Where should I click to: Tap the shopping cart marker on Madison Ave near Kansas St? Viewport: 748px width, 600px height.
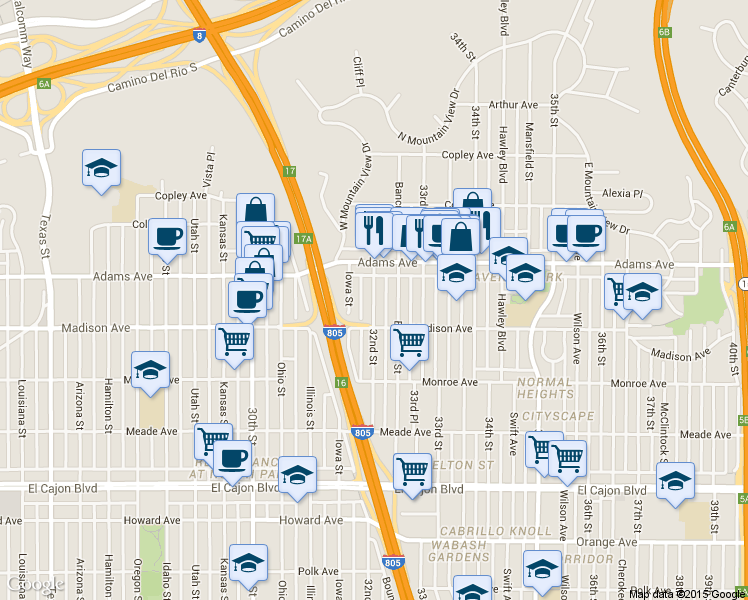234,341
